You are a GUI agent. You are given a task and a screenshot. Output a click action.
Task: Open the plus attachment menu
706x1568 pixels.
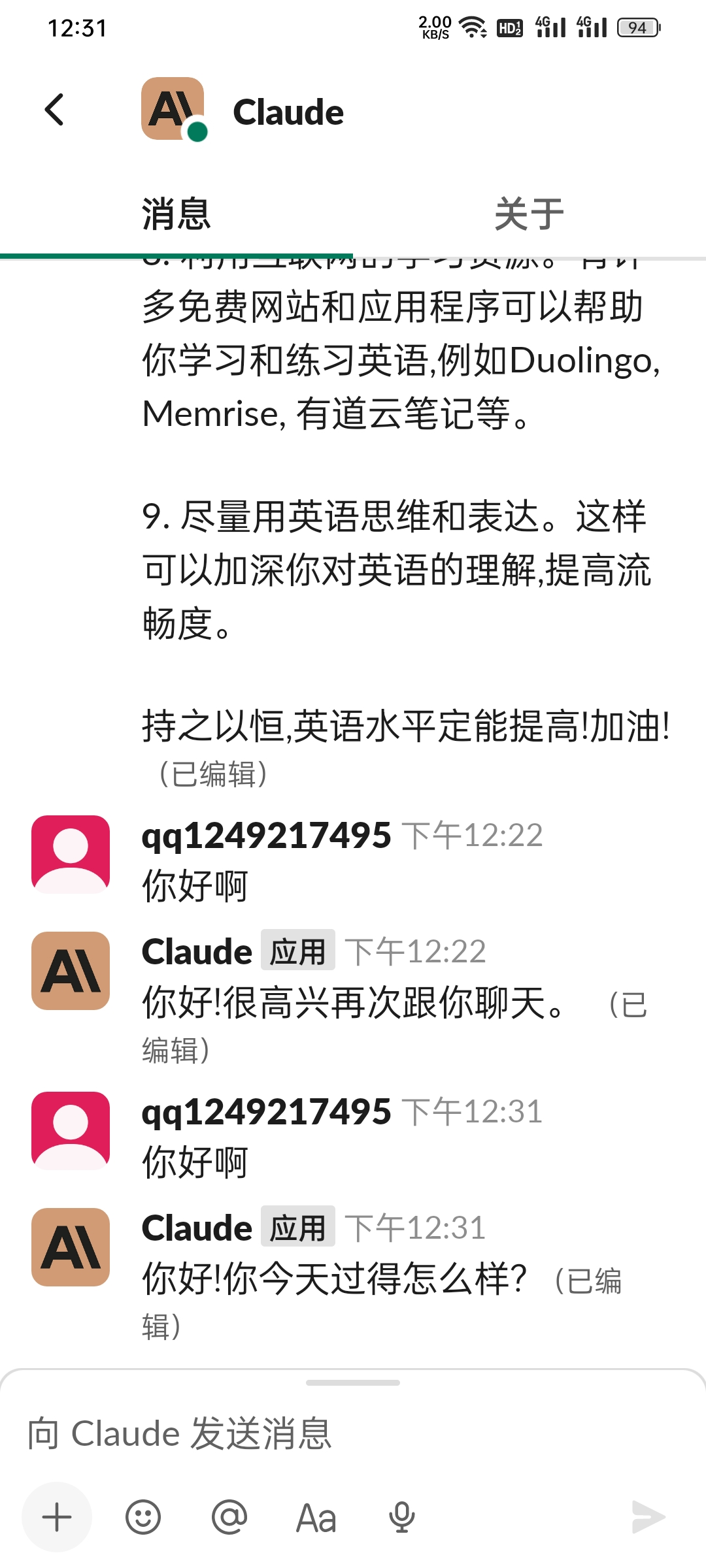click(x=57, y=1517)
